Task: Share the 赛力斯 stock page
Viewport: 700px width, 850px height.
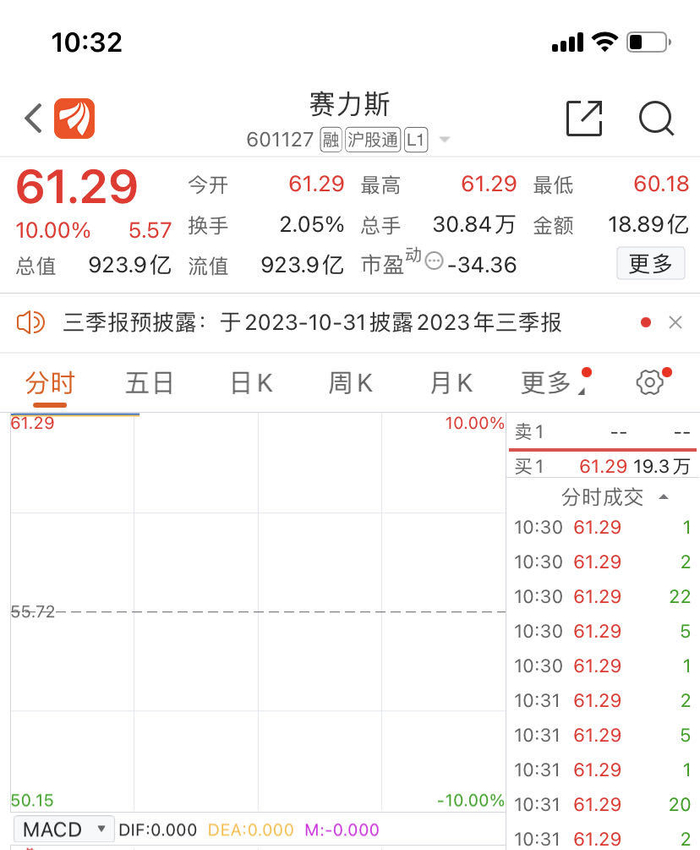Action: 584,119
